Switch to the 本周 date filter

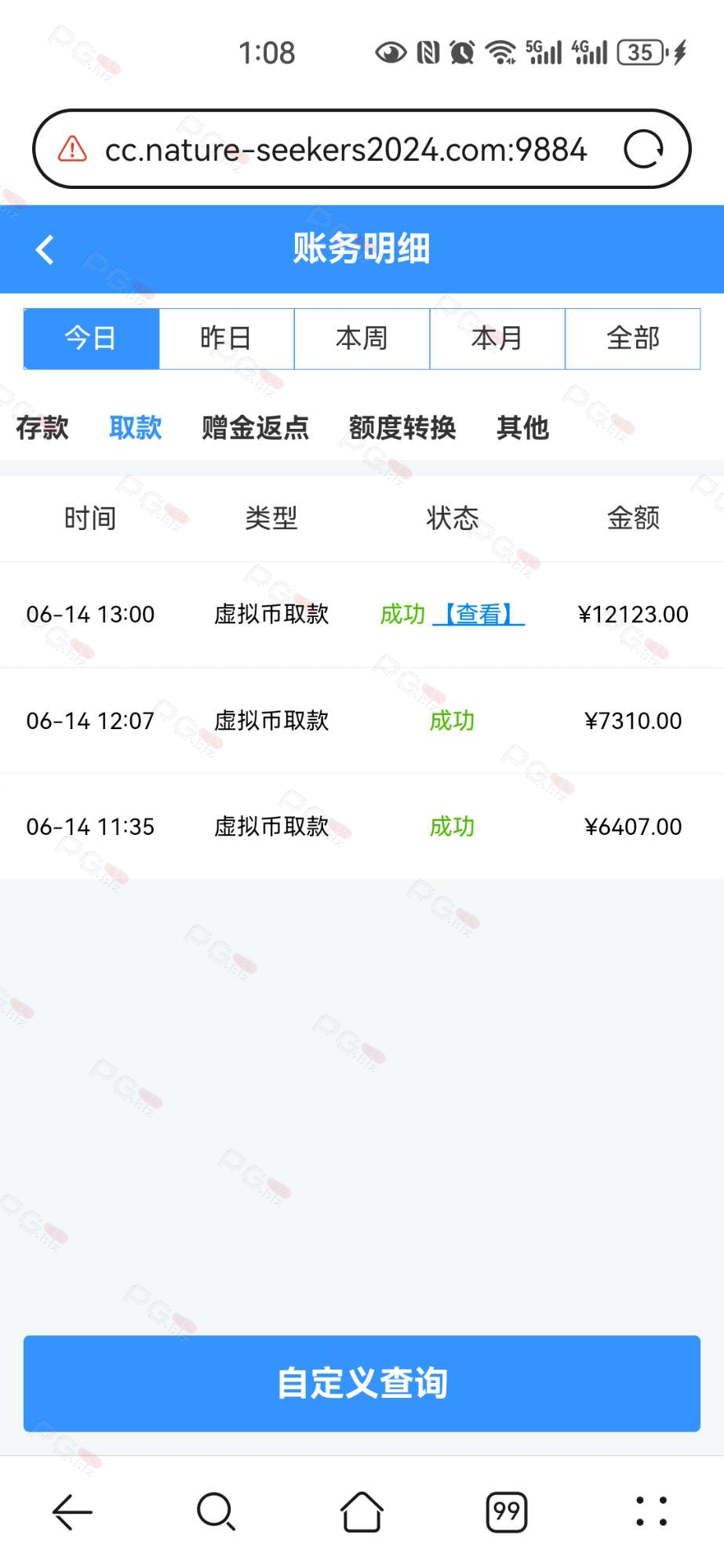pos(362,339)
